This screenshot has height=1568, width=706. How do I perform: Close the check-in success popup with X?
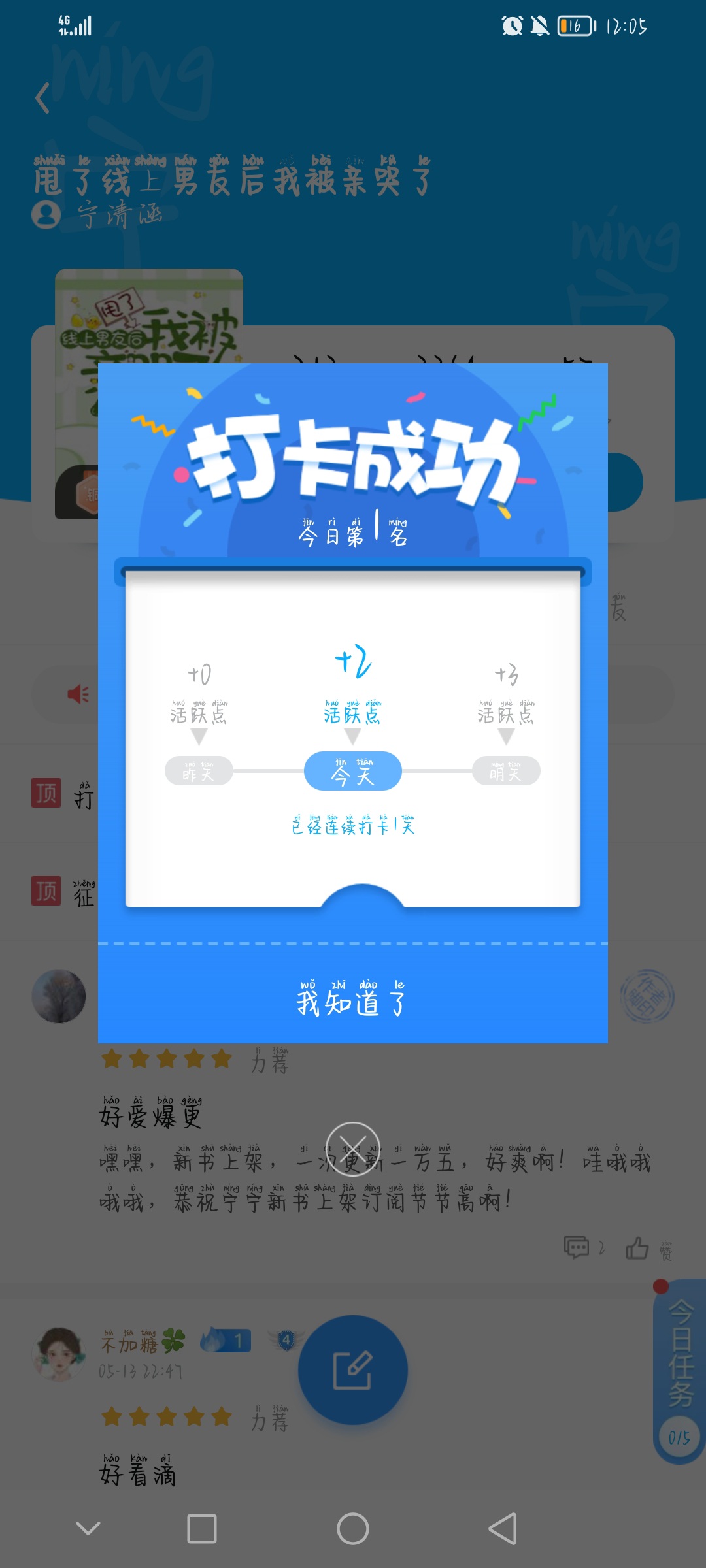coord(353,1149)
